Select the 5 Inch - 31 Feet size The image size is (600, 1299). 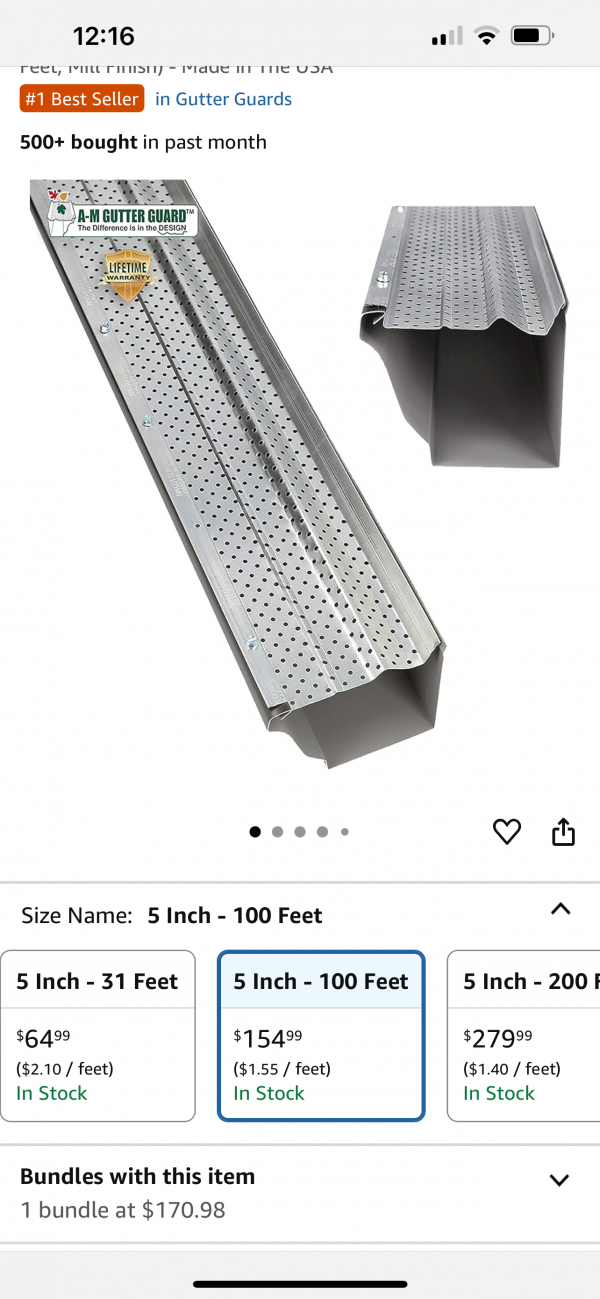(x=97, y=1035)
